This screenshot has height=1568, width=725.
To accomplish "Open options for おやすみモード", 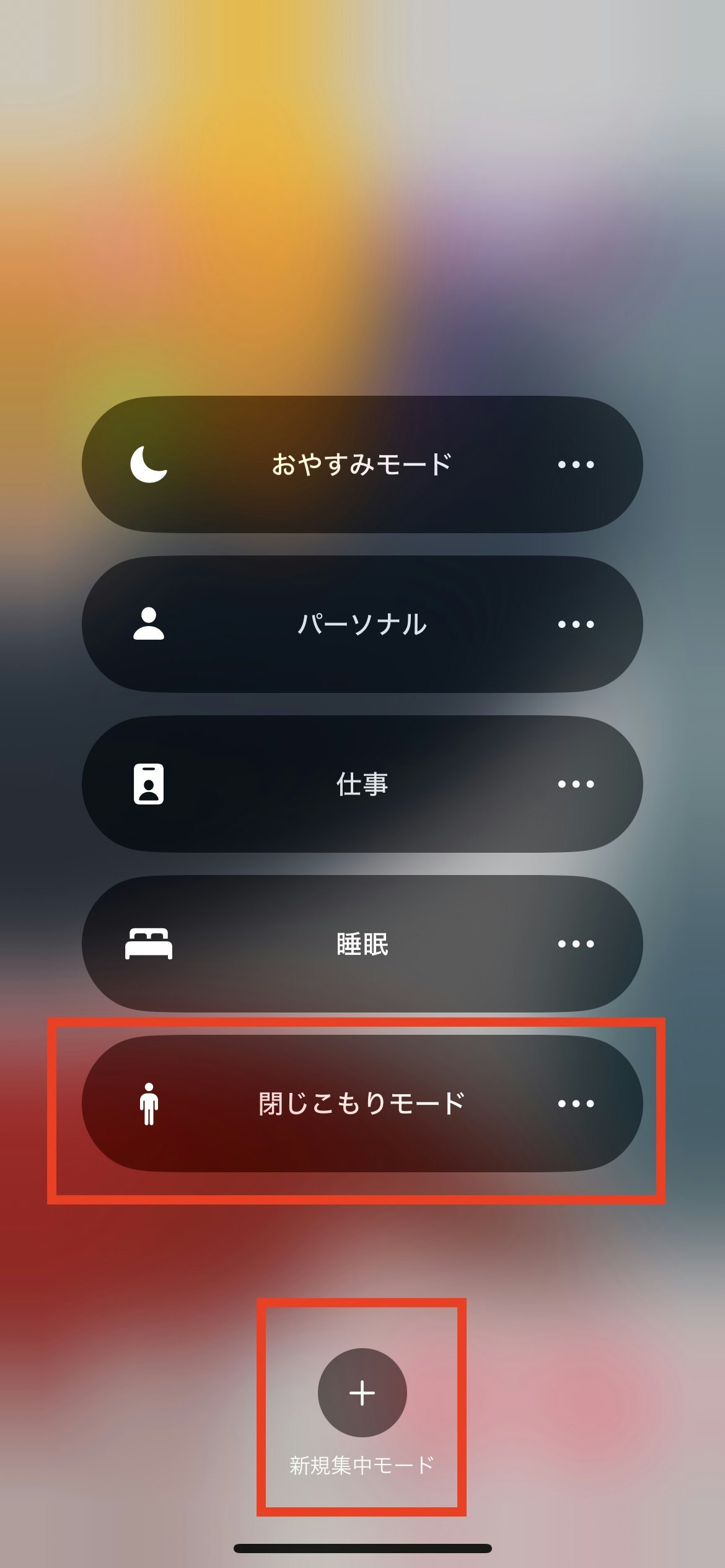I will point(576,464).
